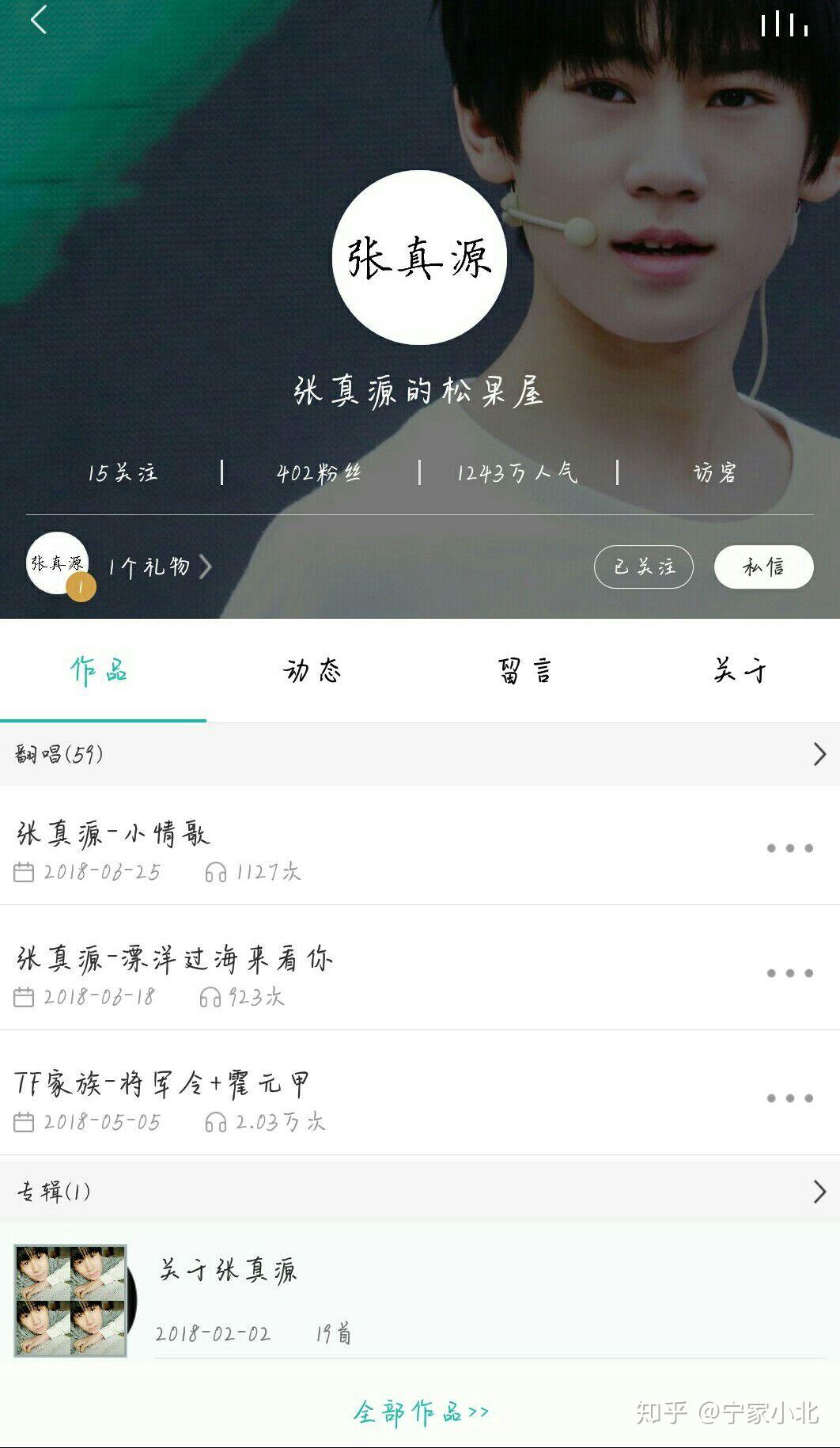Open the now-playing bars icon

pyautogui.click(x=783, y=24)
